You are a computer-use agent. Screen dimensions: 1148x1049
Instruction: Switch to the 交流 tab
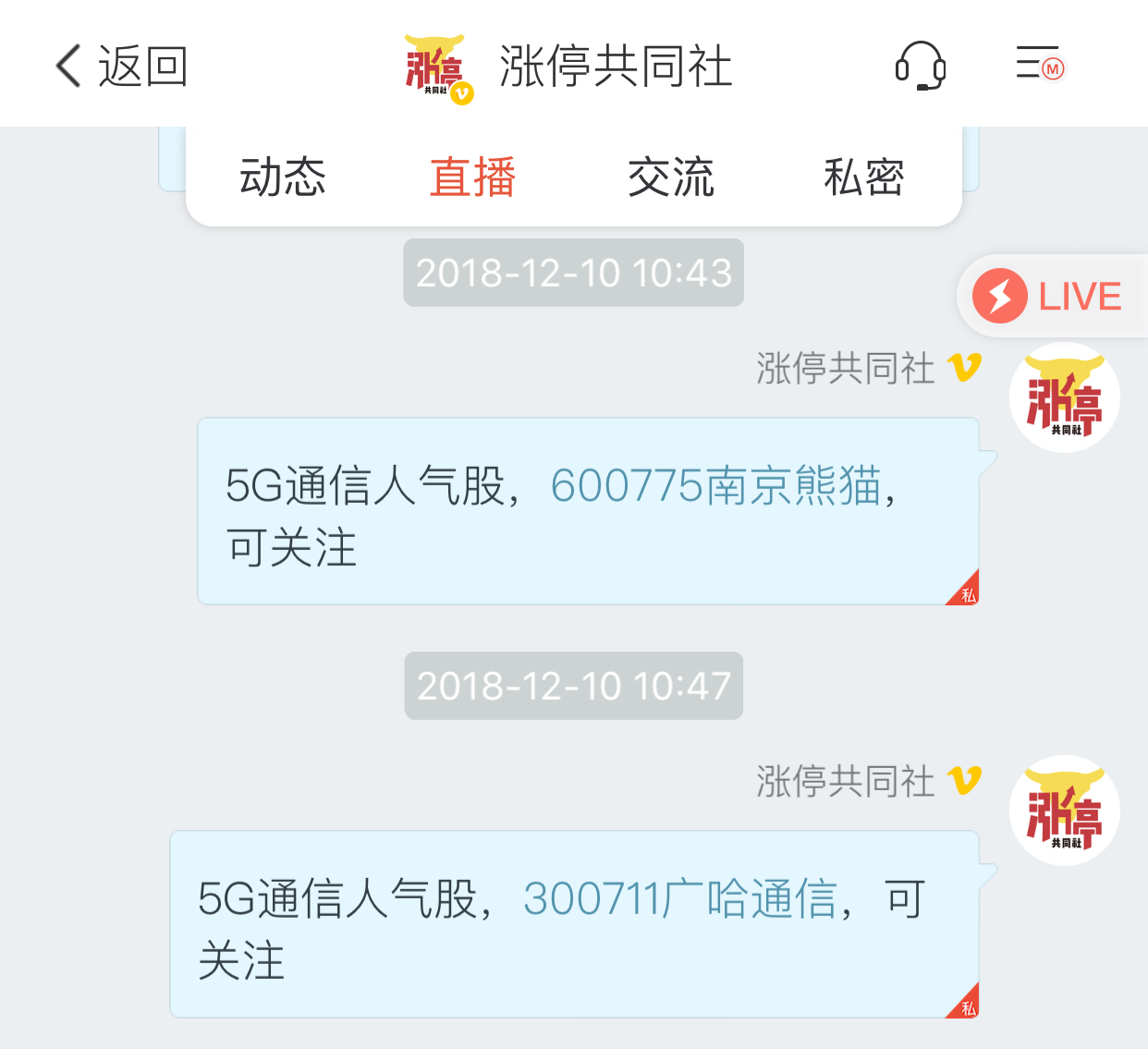pos(671,177)
